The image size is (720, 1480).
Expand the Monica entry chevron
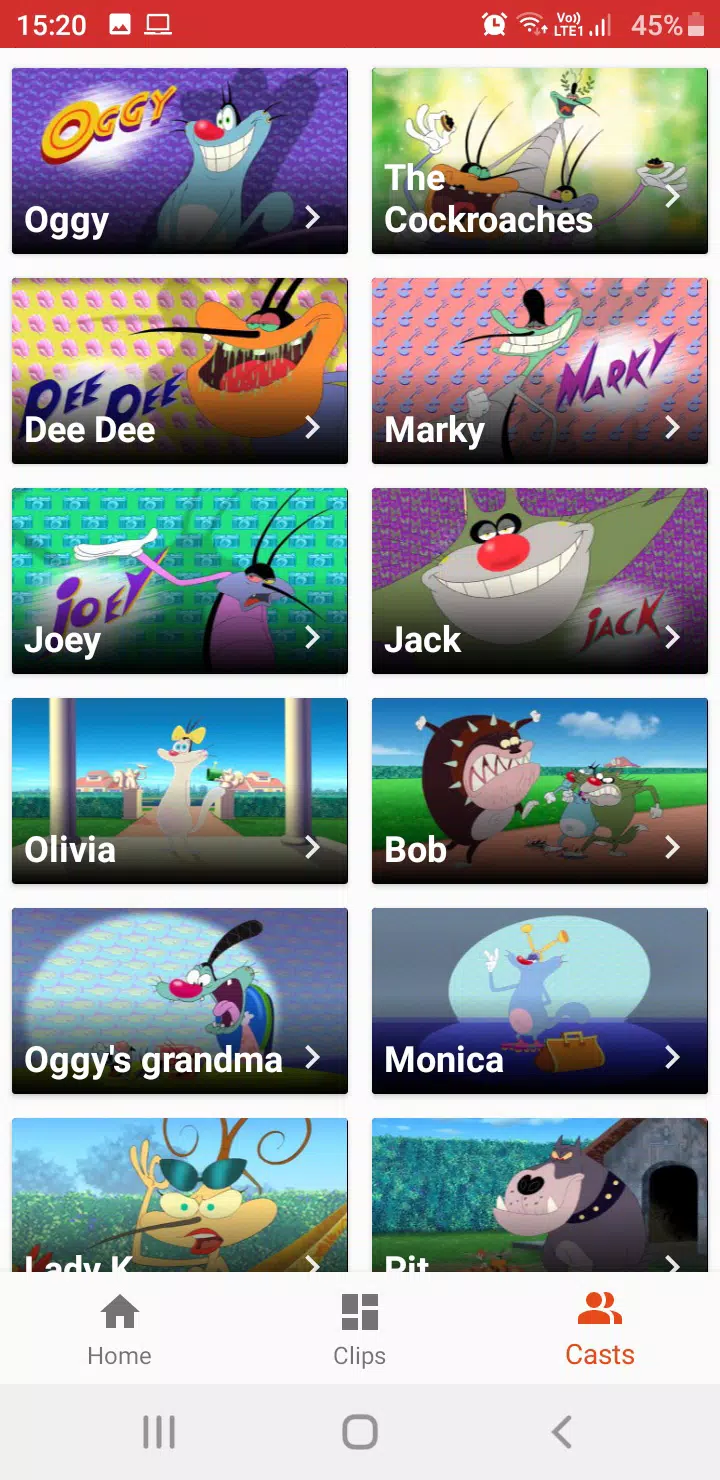pos(672,1057)
